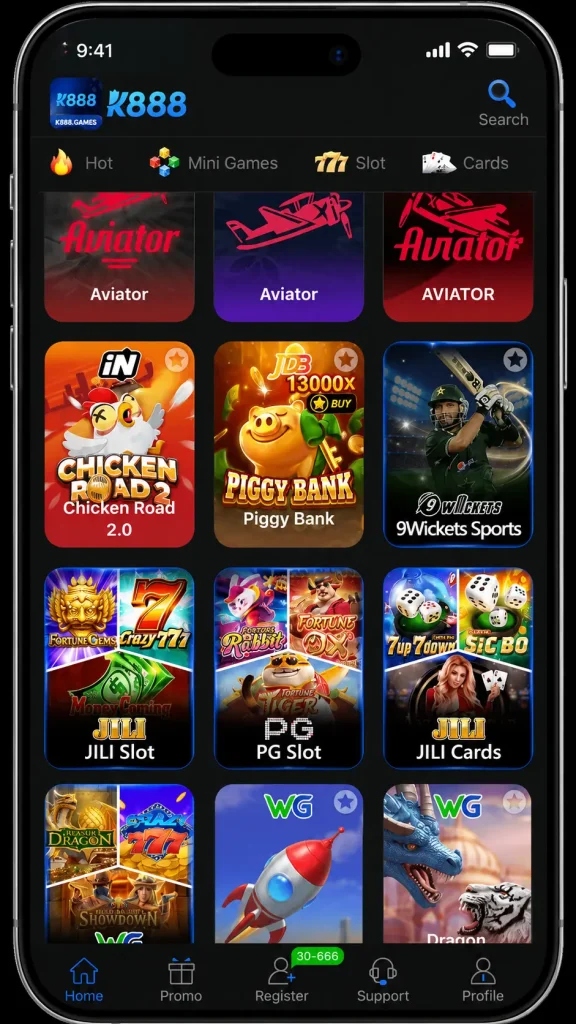Image resolution: width=576 pixels, height=1024 pixels.
Task: Open the Register tab
Action: [281, 980]
